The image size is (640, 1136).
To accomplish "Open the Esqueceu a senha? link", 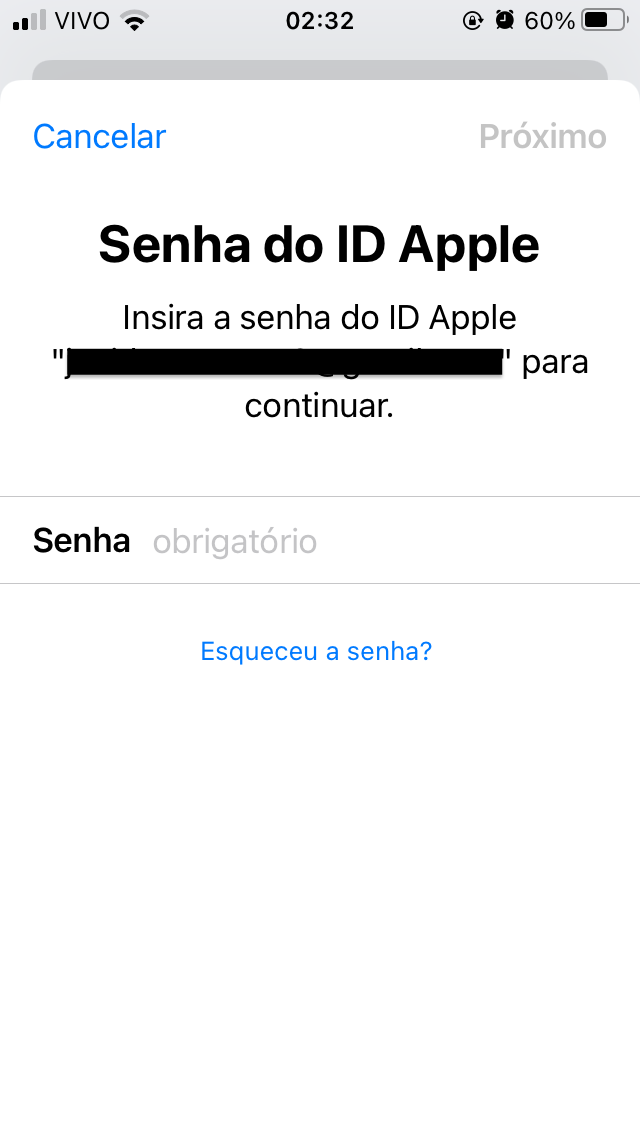I will (316, 652).
